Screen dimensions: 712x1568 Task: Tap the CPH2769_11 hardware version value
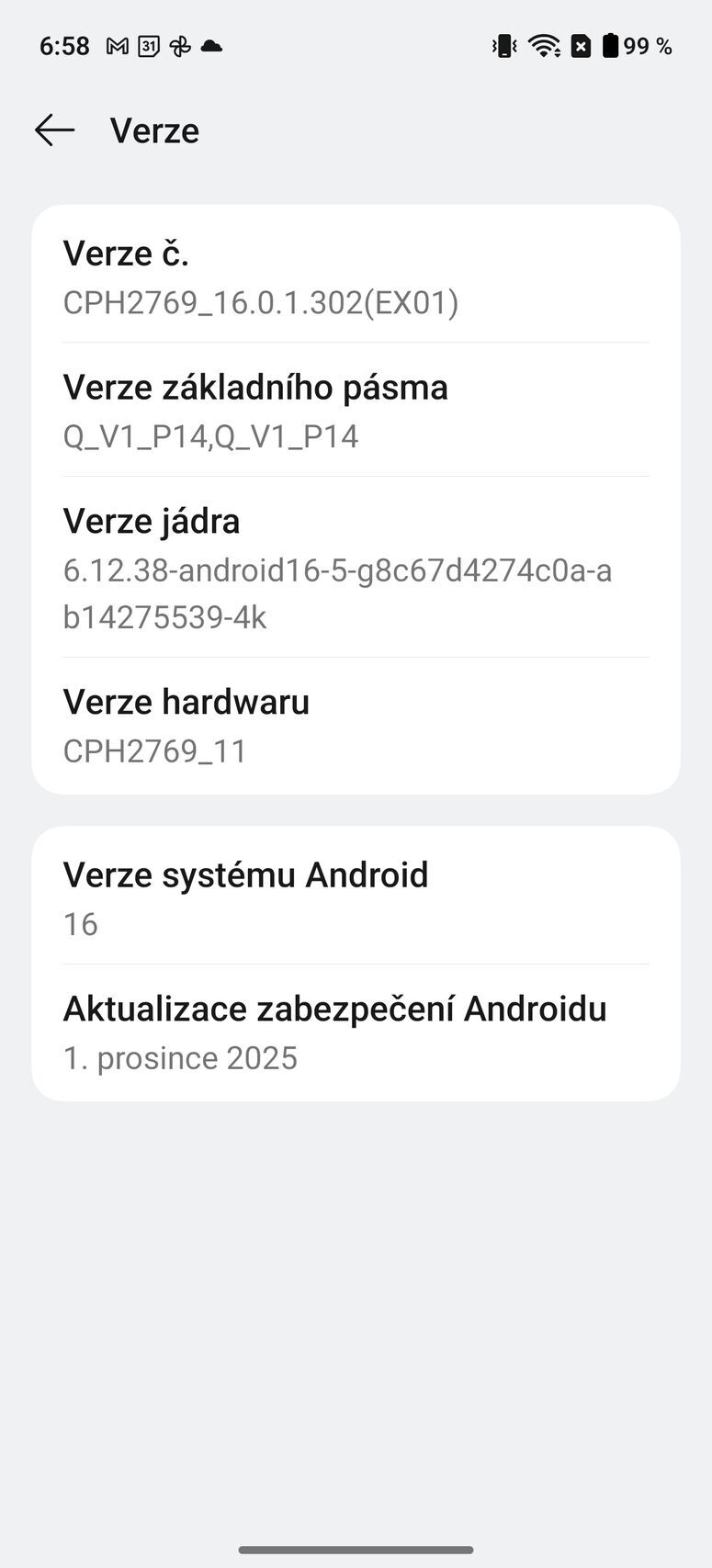coord(154,751)
